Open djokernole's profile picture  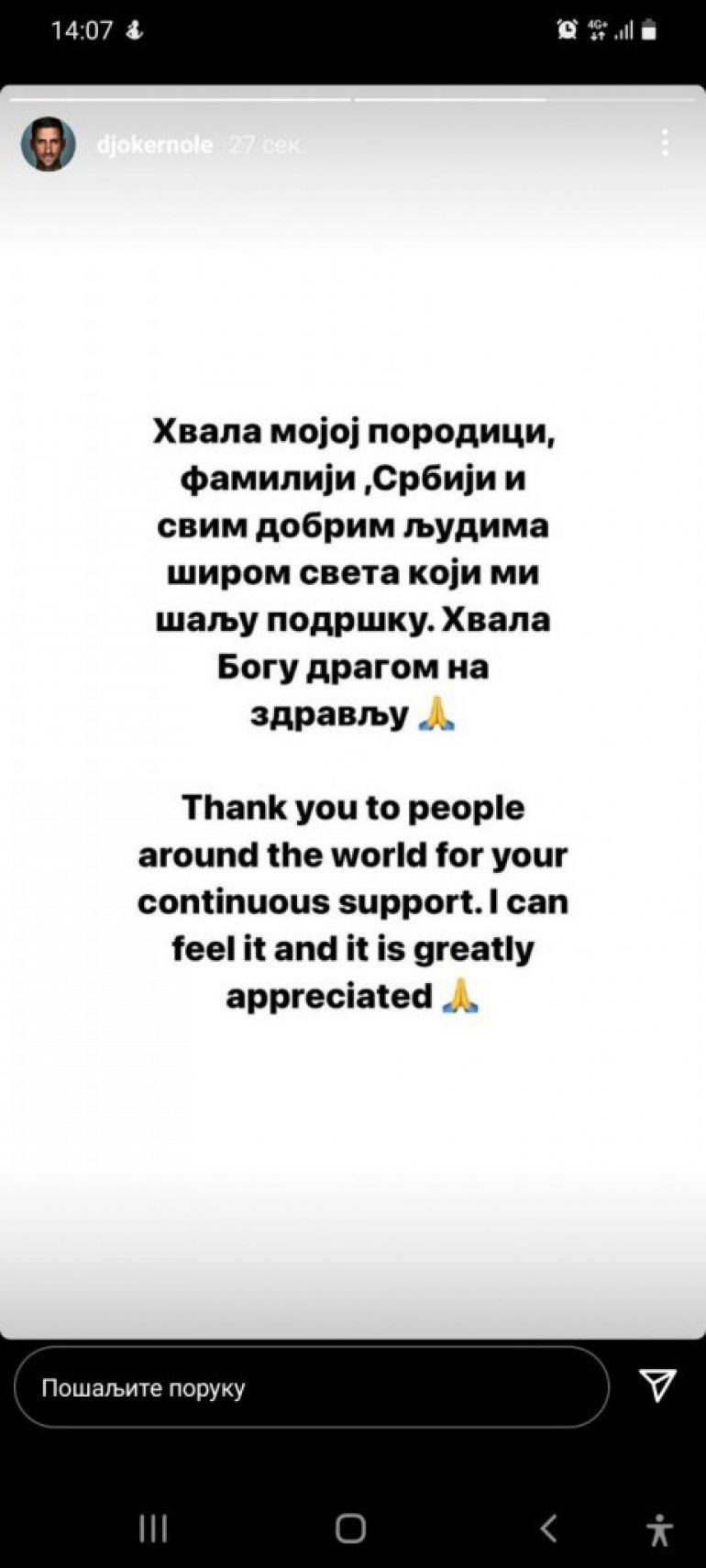pos(48,144)
